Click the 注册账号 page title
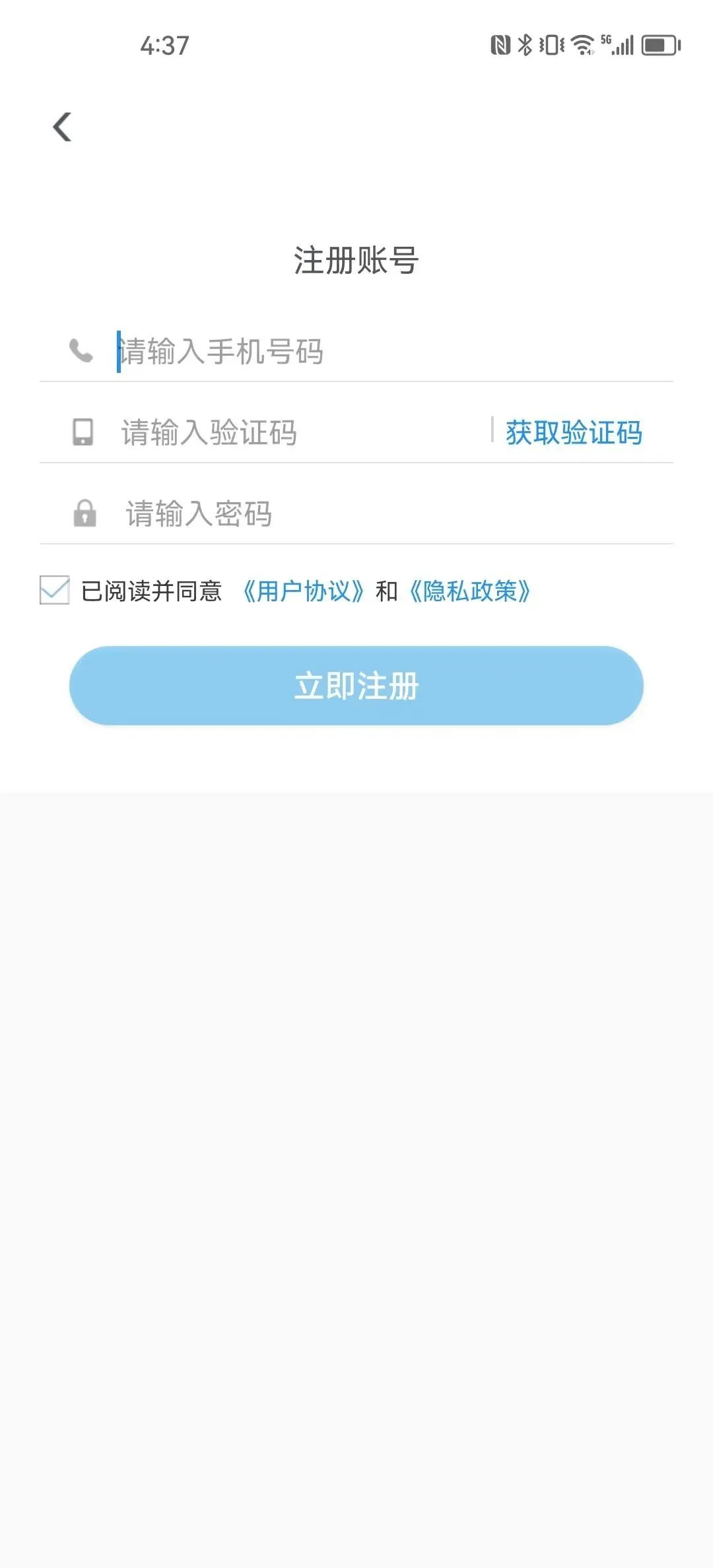 tap(356, 257)
